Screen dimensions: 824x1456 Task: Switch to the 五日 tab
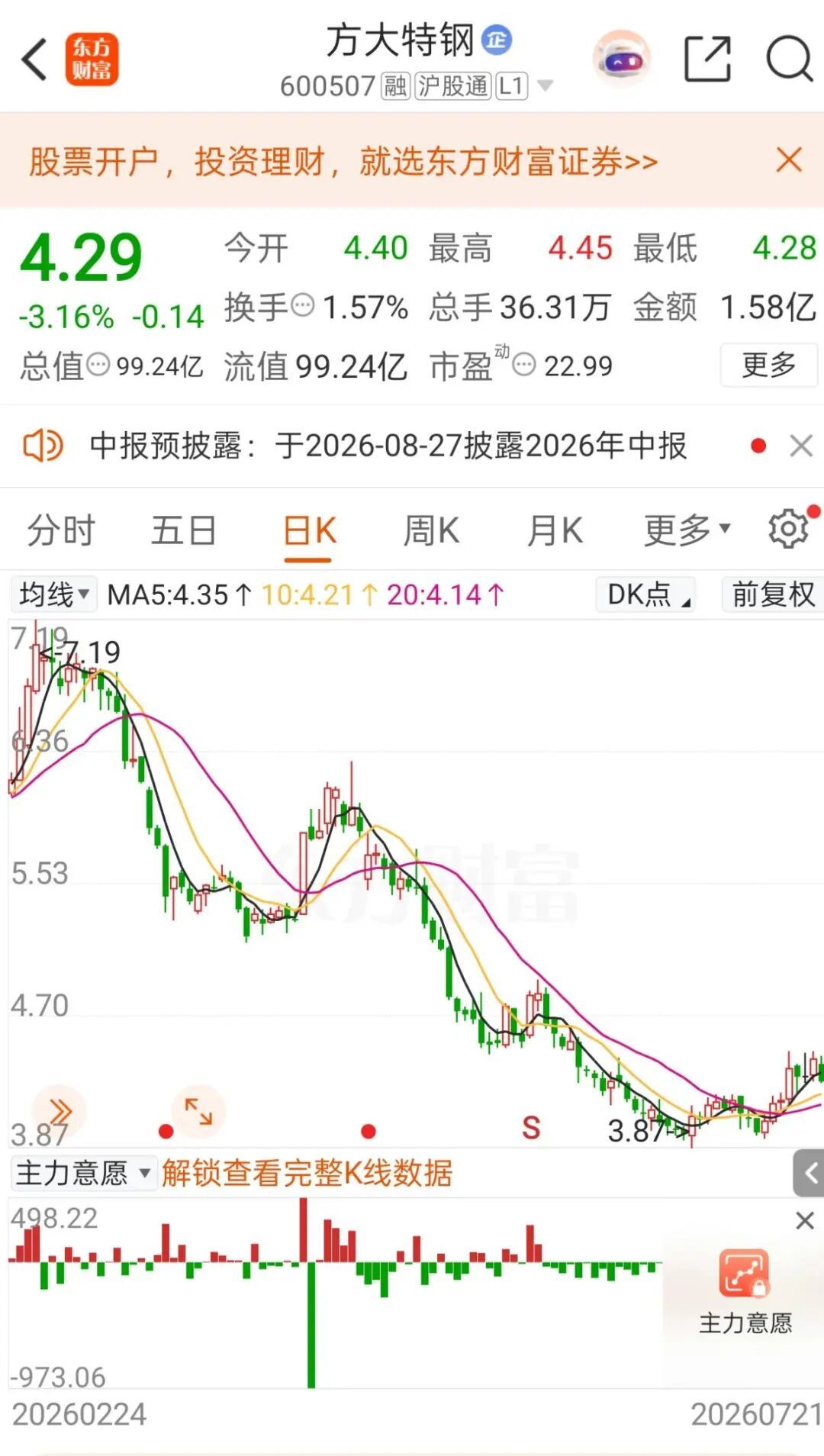184,530
